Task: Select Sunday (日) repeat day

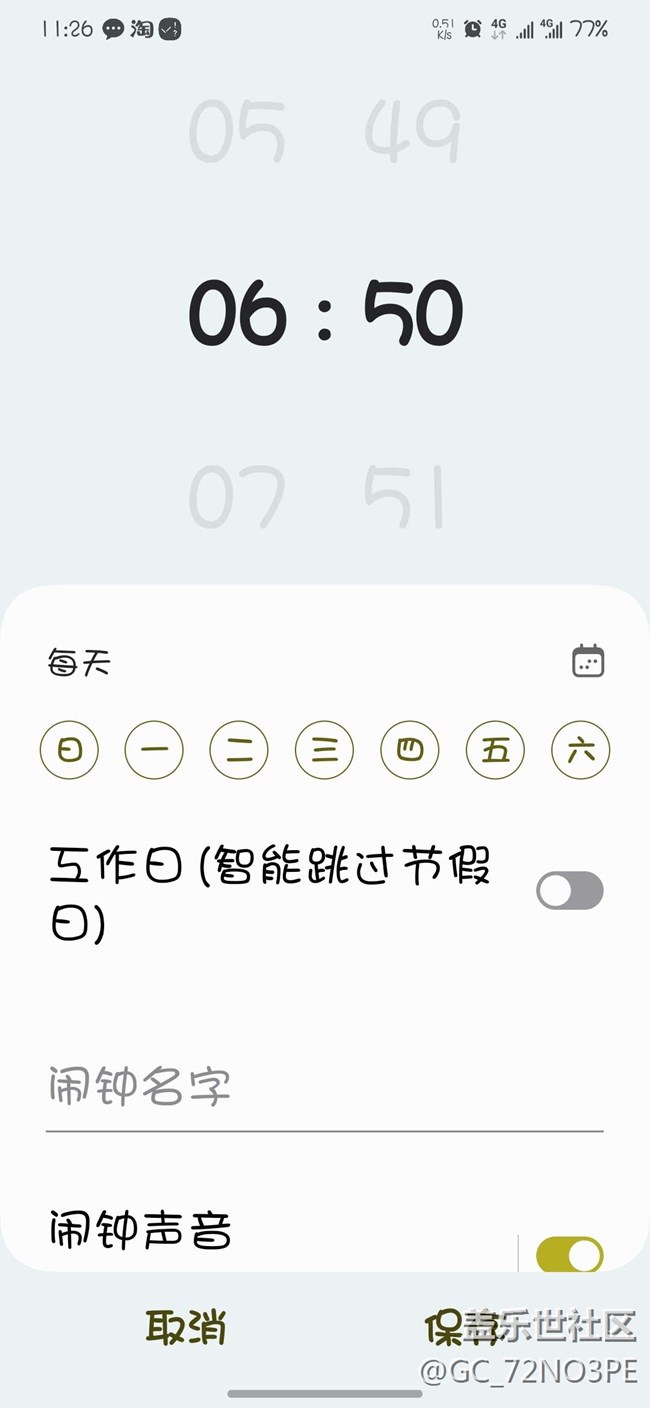Action: pyautogui.click(x=69, y=749)
